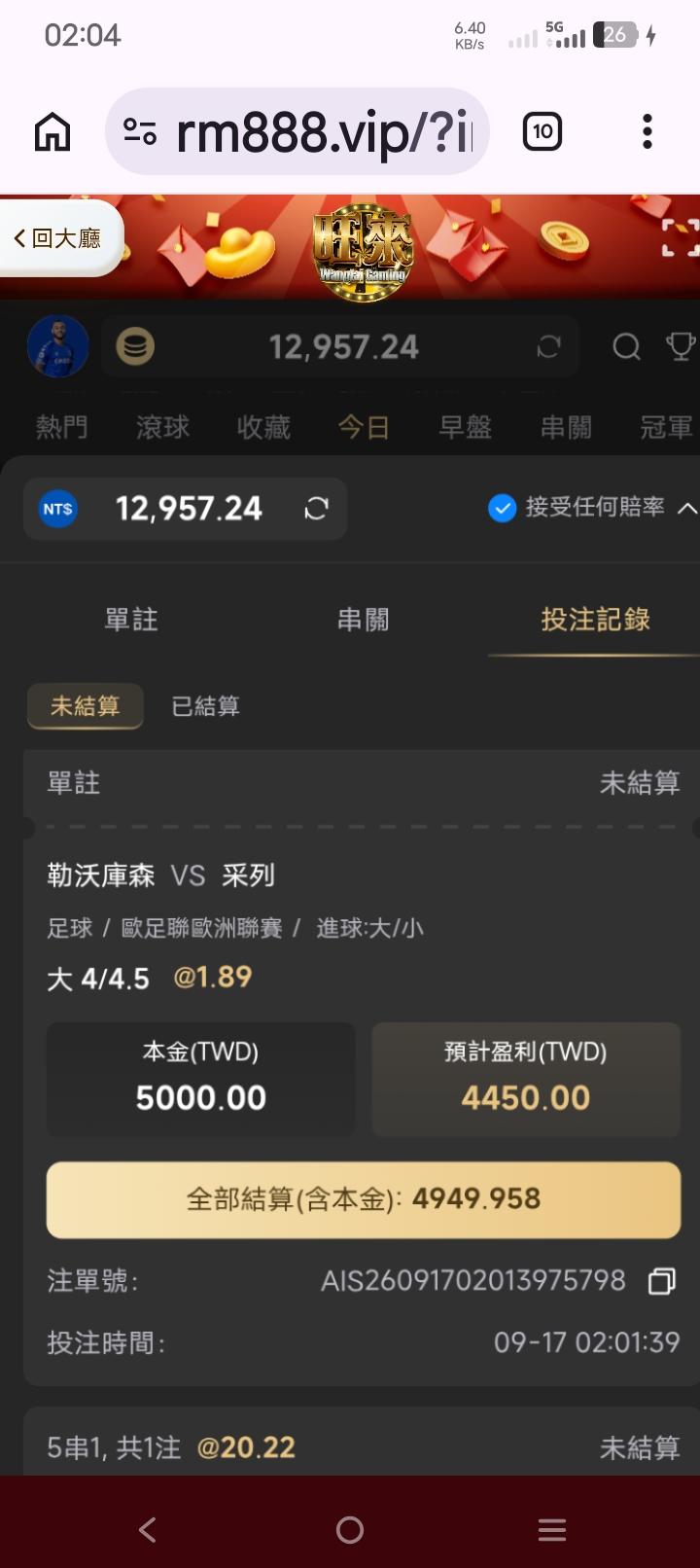Copy the bet slip number

tap(661, 1281)
